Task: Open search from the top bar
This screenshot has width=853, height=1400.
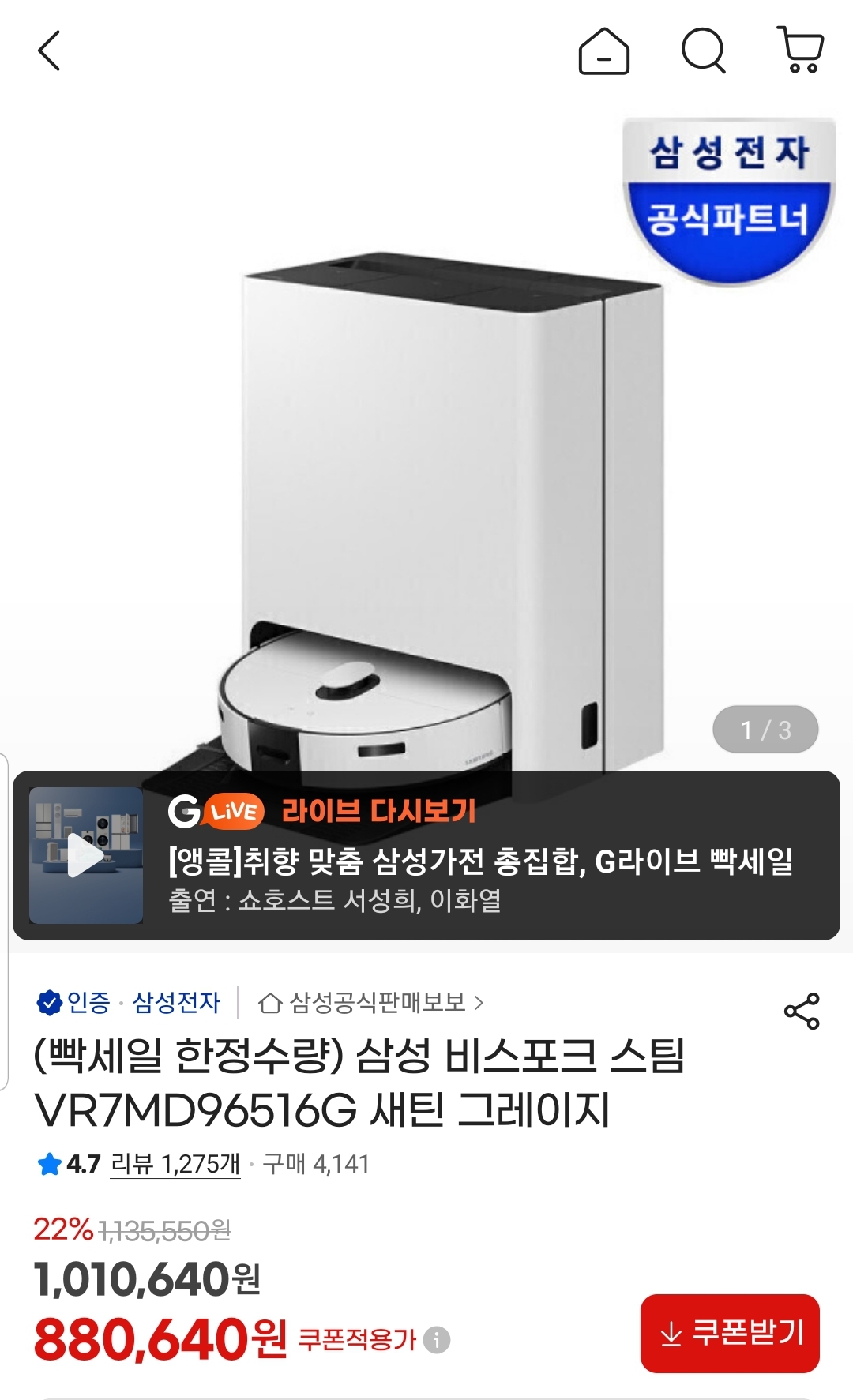Action: coord(703,51)
